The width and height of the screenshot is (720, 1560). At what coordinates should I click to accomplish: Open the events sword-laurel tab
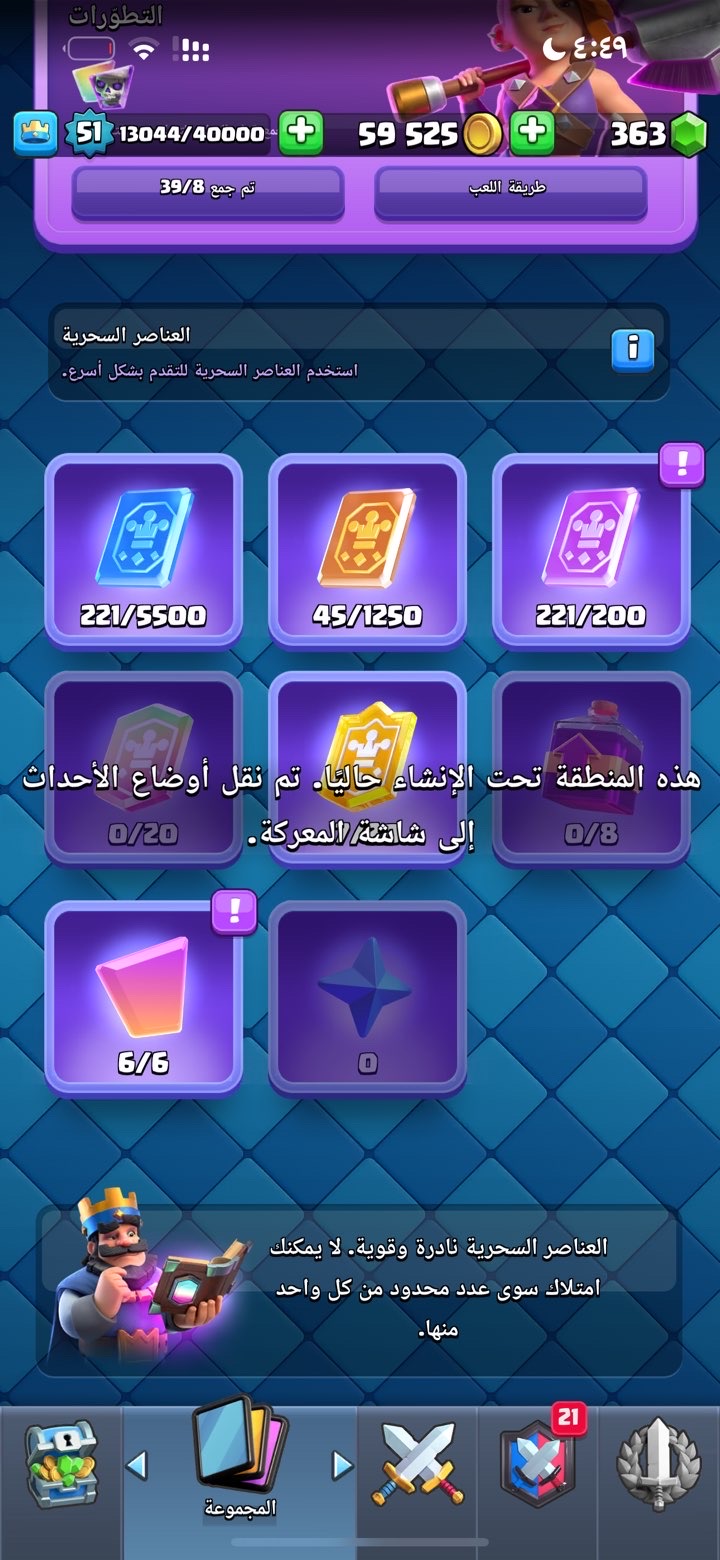click(659, 1465)
